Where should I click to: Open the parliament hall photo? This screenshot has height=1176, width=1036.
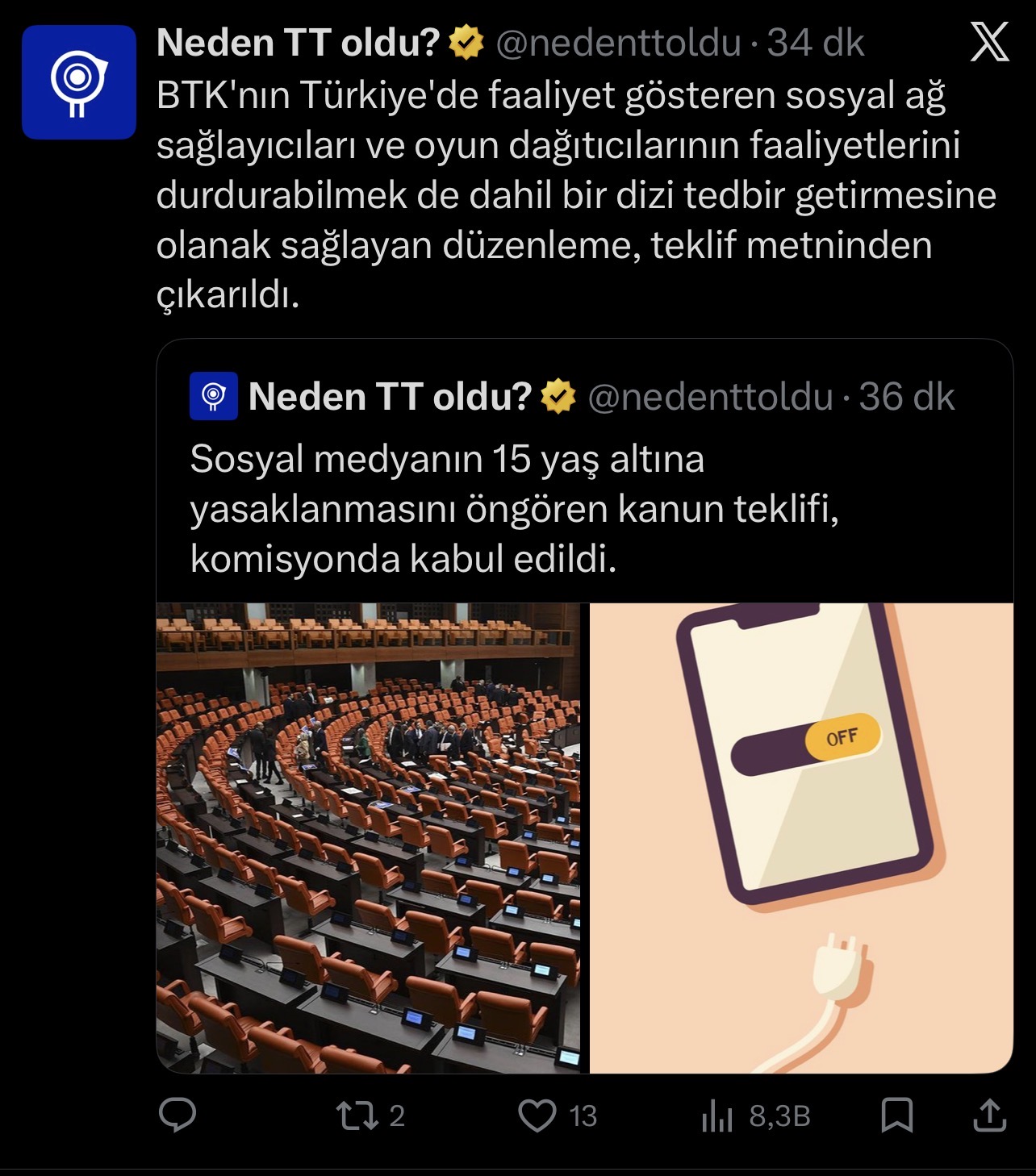click(x=368, y=837)
